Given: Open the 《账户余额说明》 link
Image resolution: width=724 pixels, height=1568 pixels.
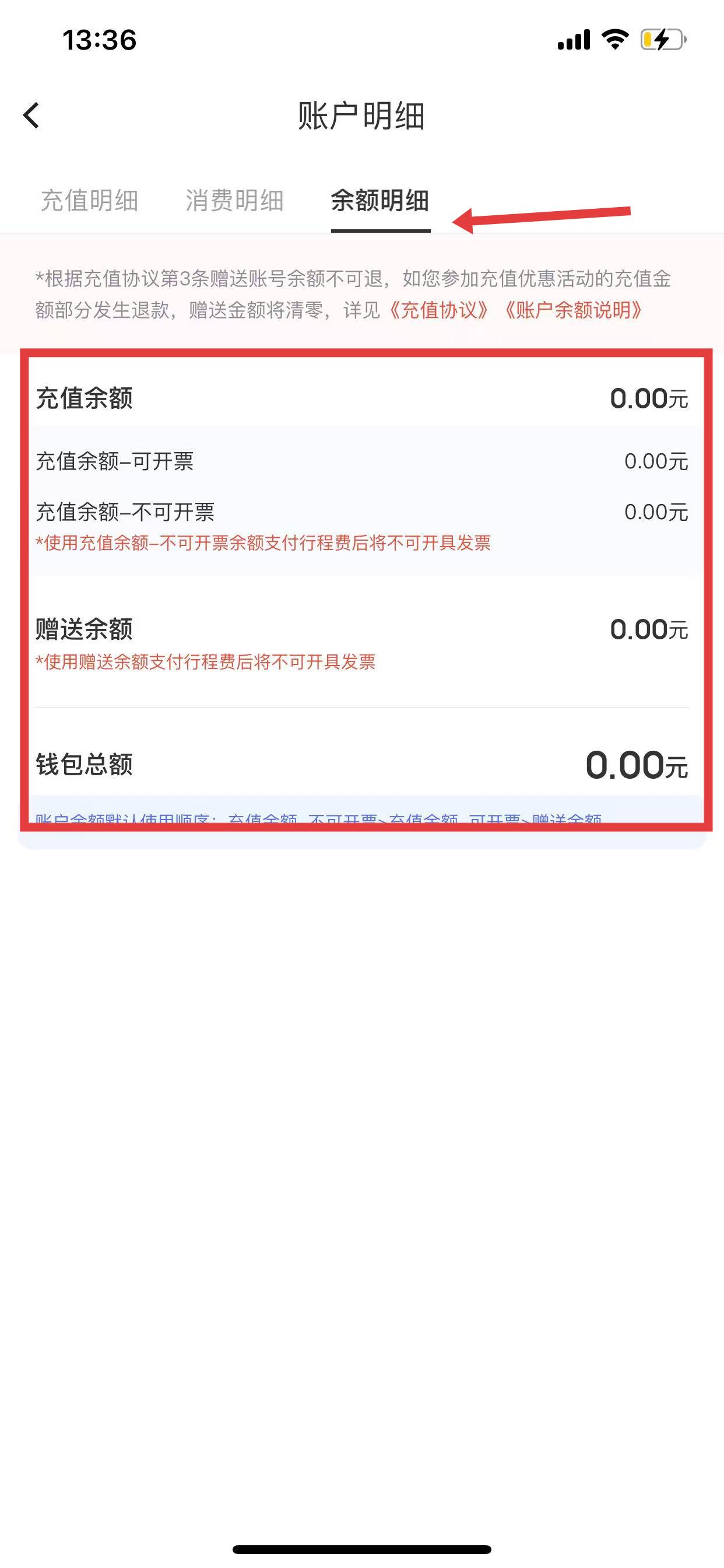Looking at the screenshot, I should (x=572, y=310).
